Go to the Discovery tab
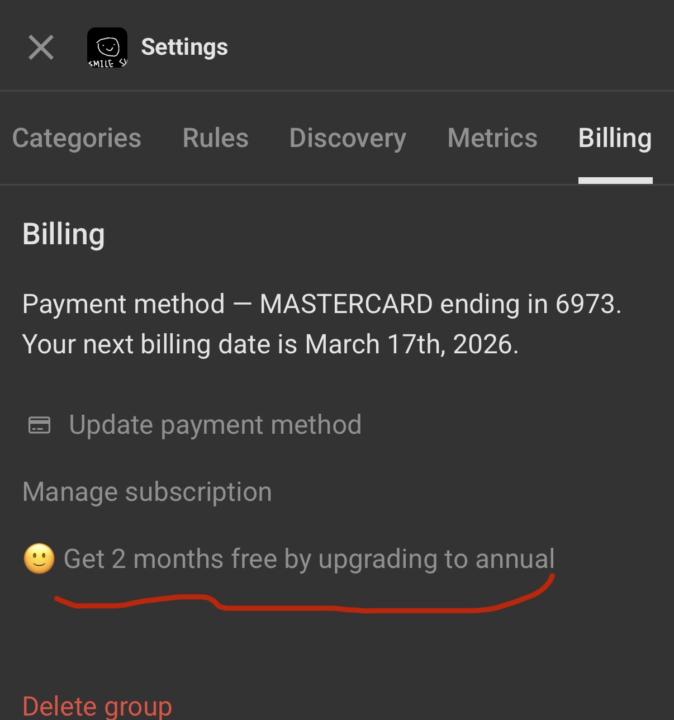The image size is (674, 720). pyautogui.click(x=347, y=138)
